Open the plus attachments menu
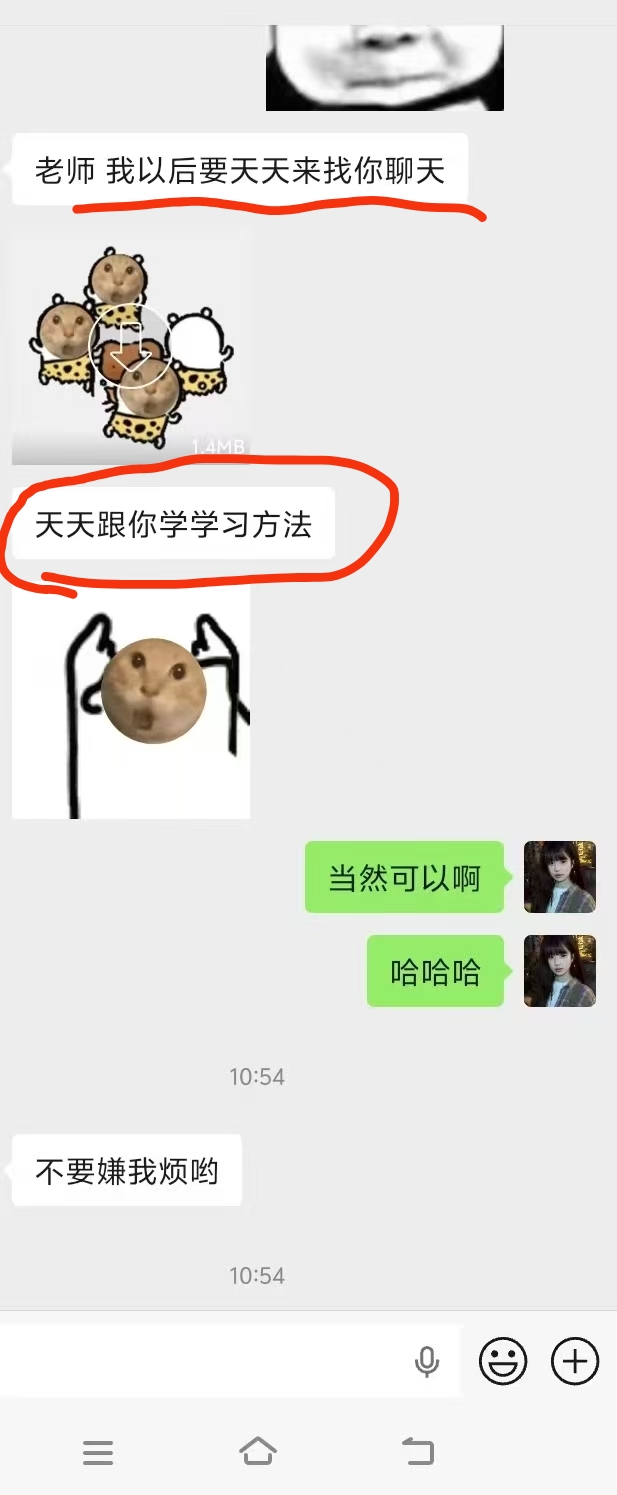Viewport: 617px width, 1495px height. tap(575, 1361)
